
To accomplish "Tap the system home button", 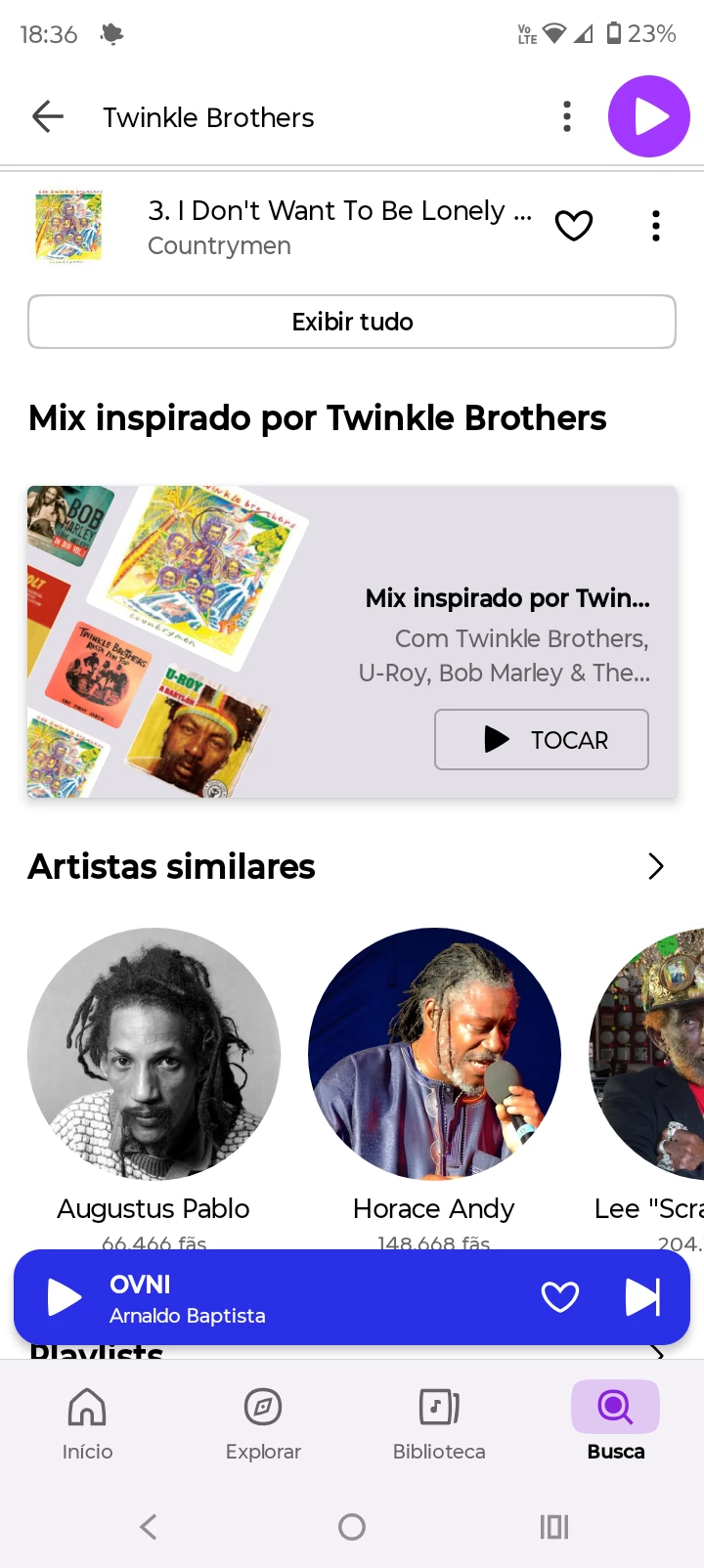I will coord(352,1527).
